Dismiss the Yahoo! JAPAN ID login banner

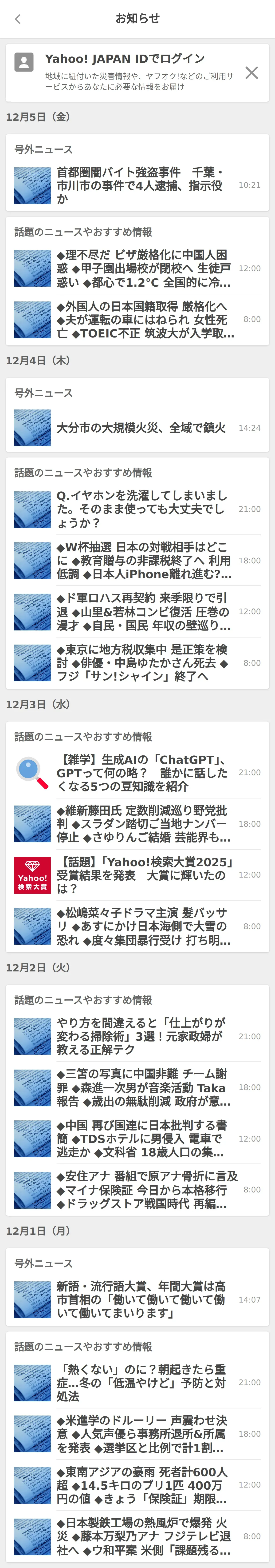click(x=251, y=73)
